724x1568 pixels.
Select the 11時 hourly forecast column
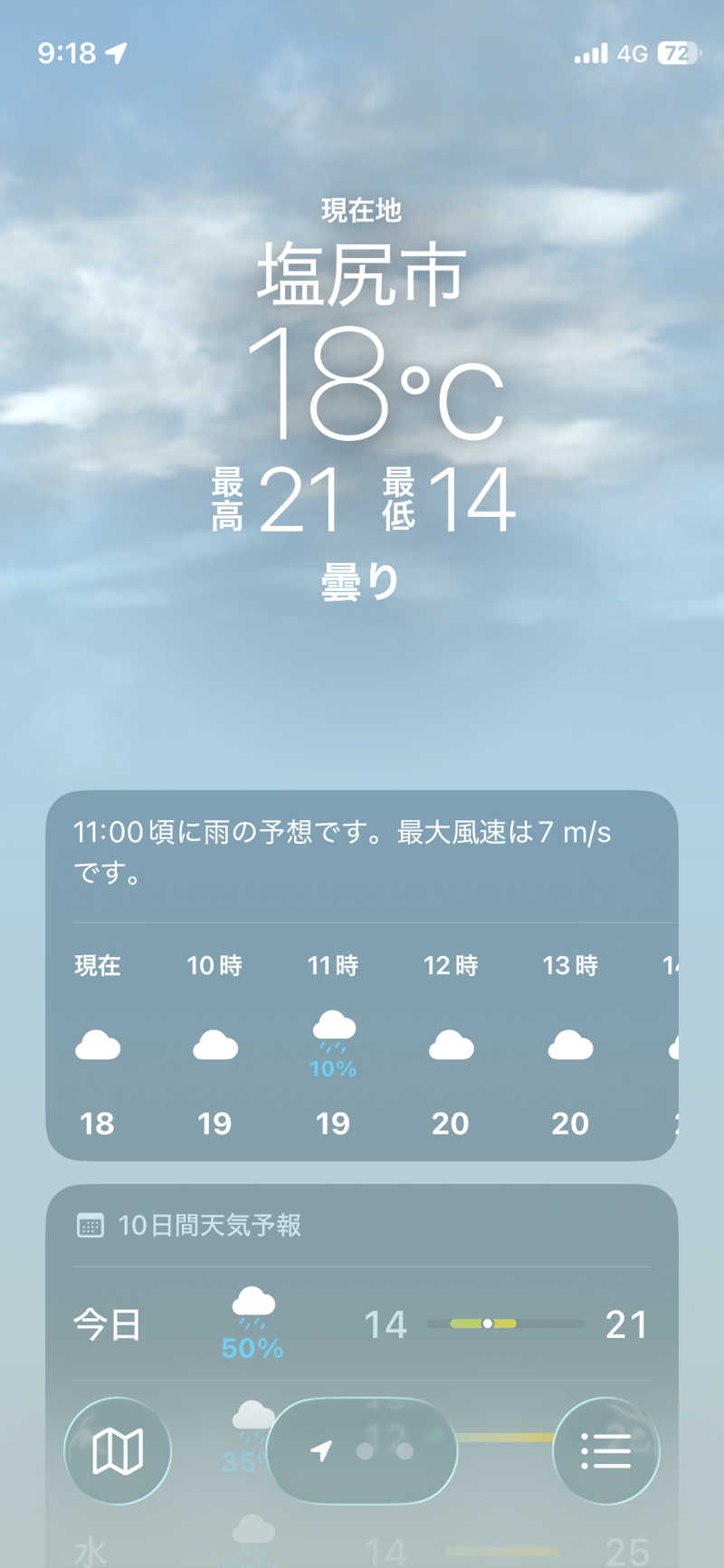coord(333,1044)
